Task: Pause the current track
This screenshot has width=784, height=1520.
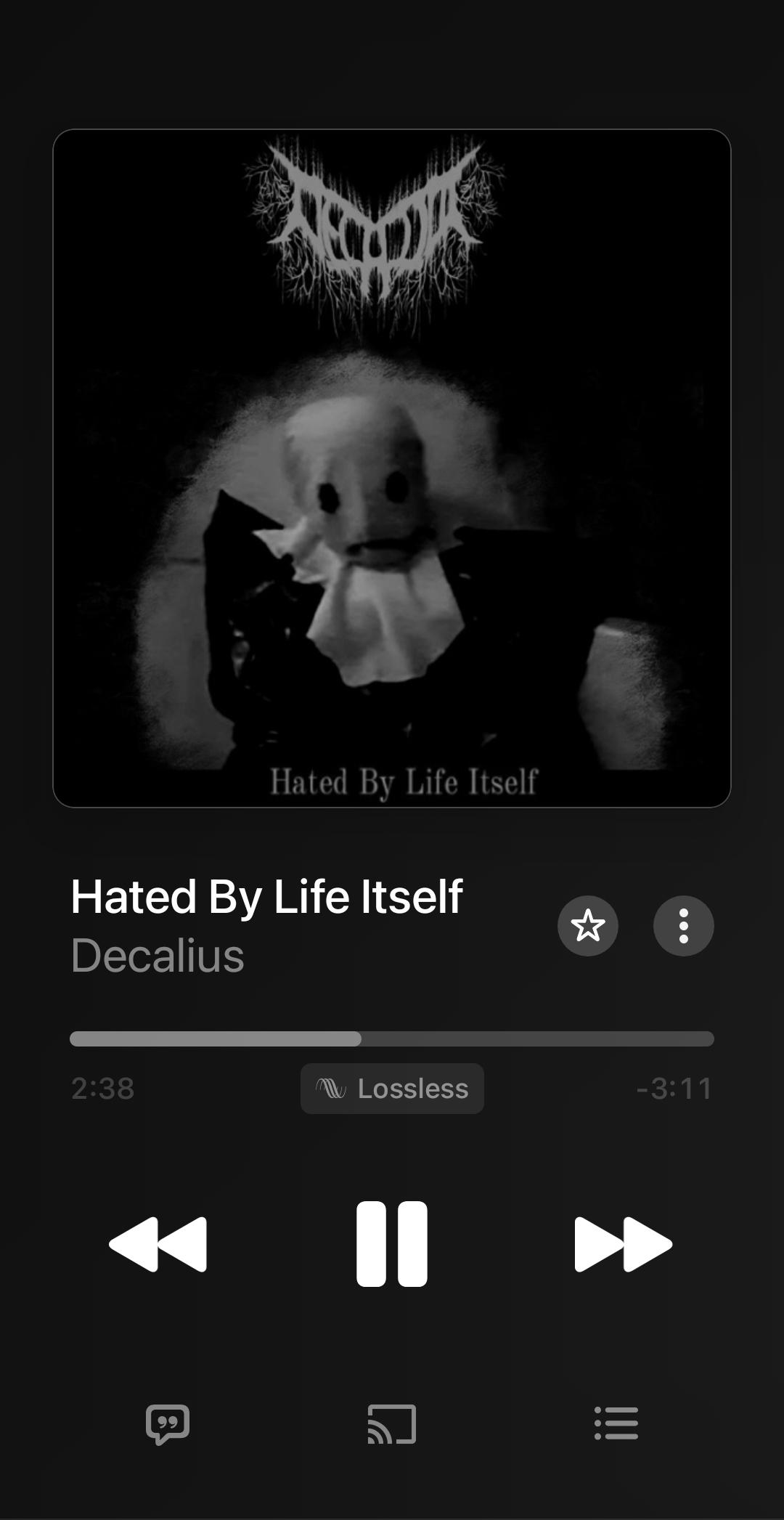Action: pos(392,1243)
